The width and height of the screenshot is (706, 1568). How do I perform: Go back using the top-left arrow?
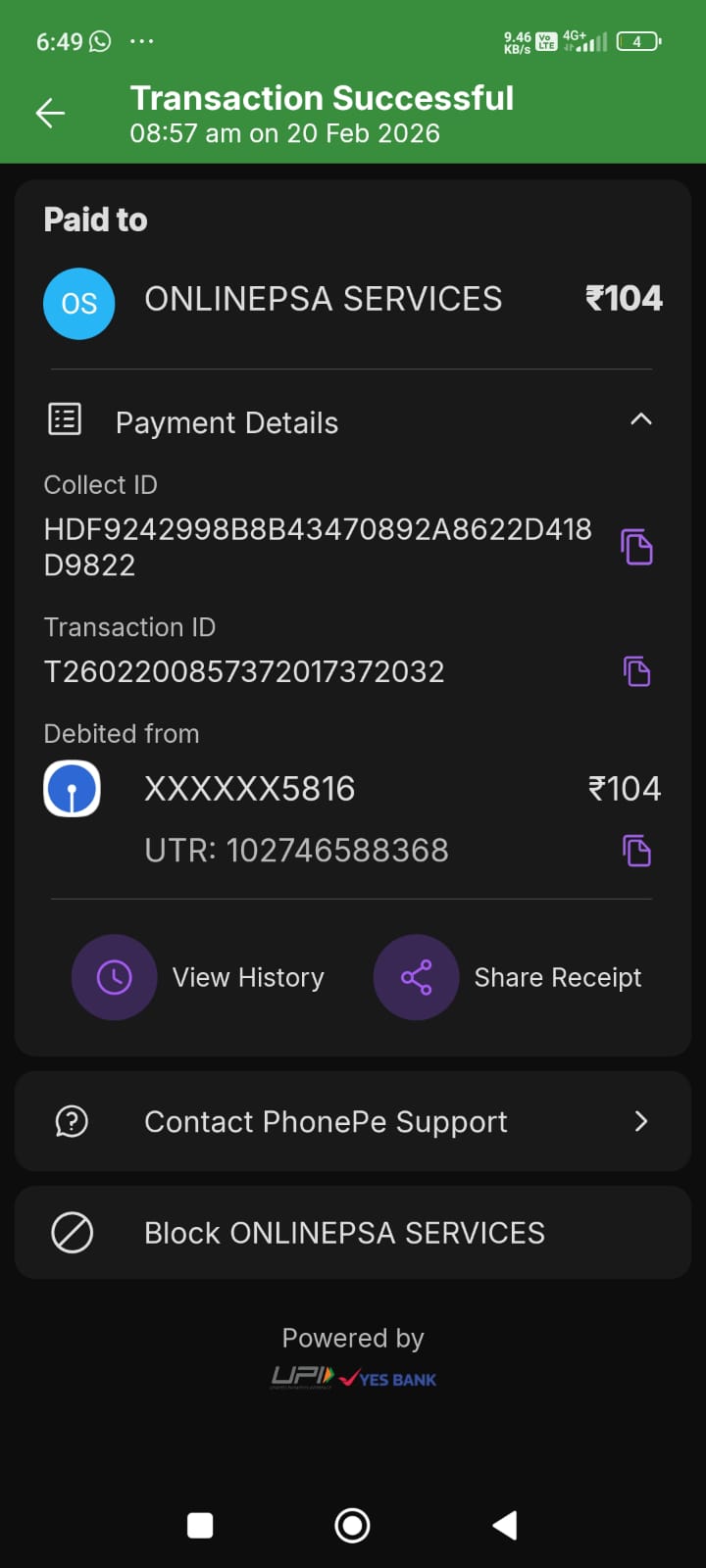(50, 114)
